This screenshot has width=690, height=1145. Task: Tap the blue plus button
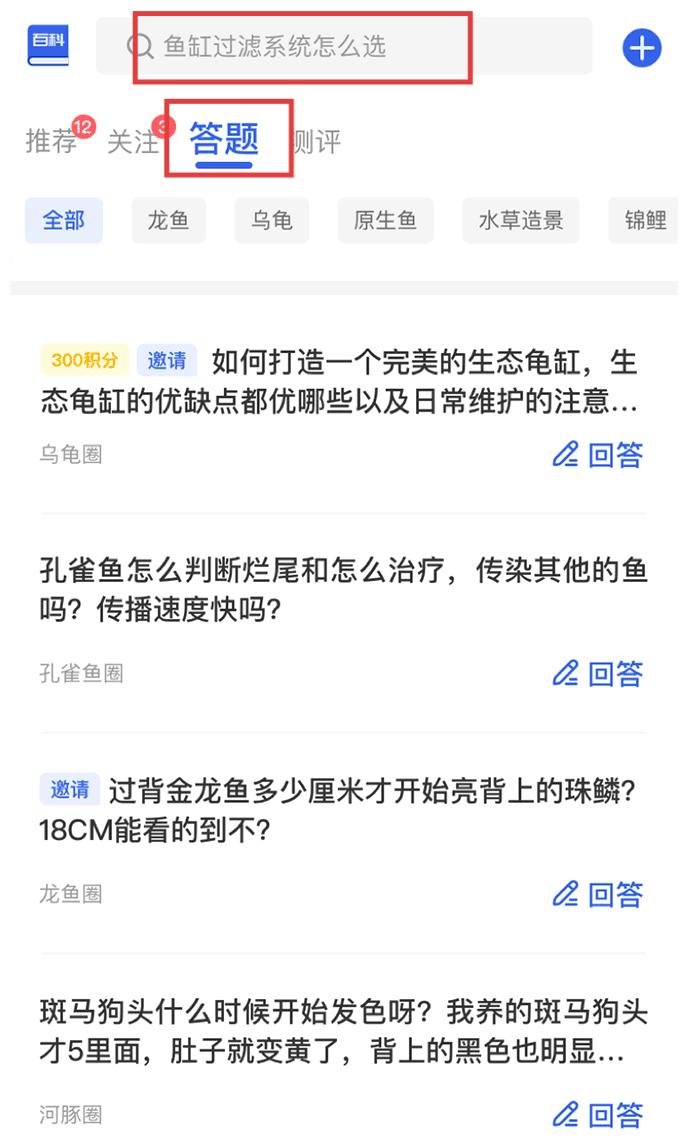click(x=641, y=48)
